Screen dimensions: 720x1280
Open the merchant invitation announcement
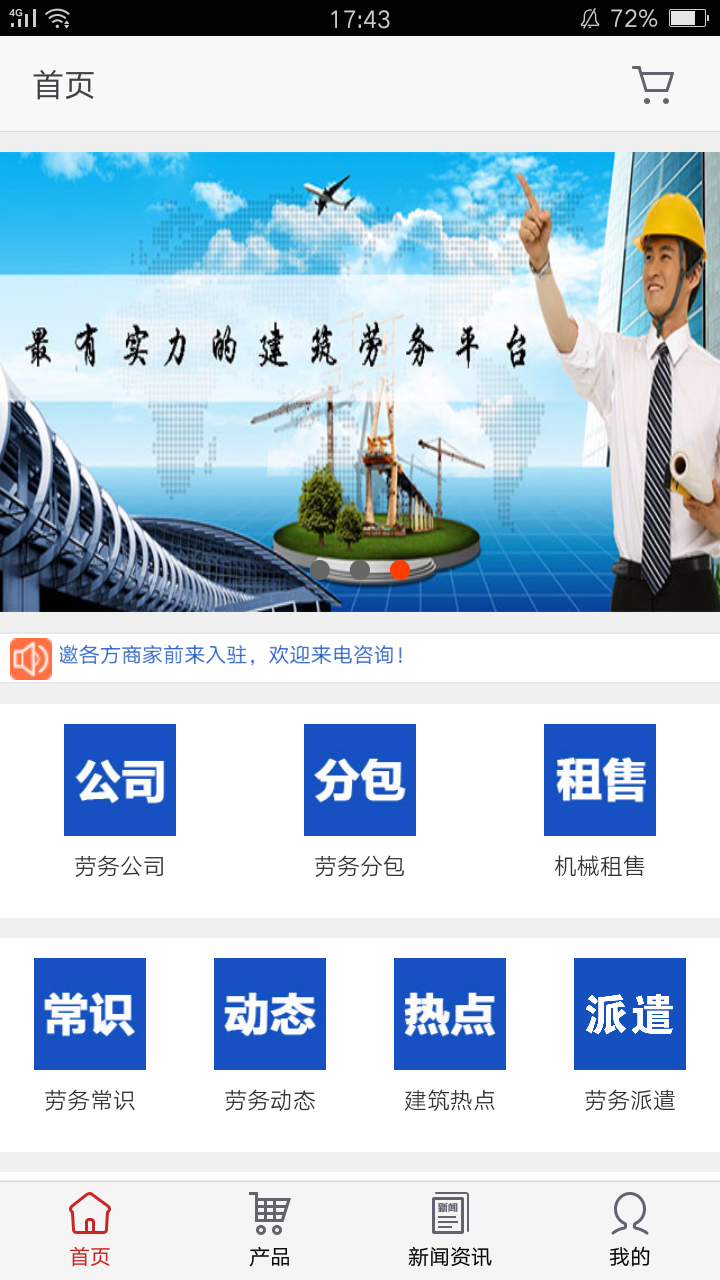pyautogui.click(x=232, y=656)
